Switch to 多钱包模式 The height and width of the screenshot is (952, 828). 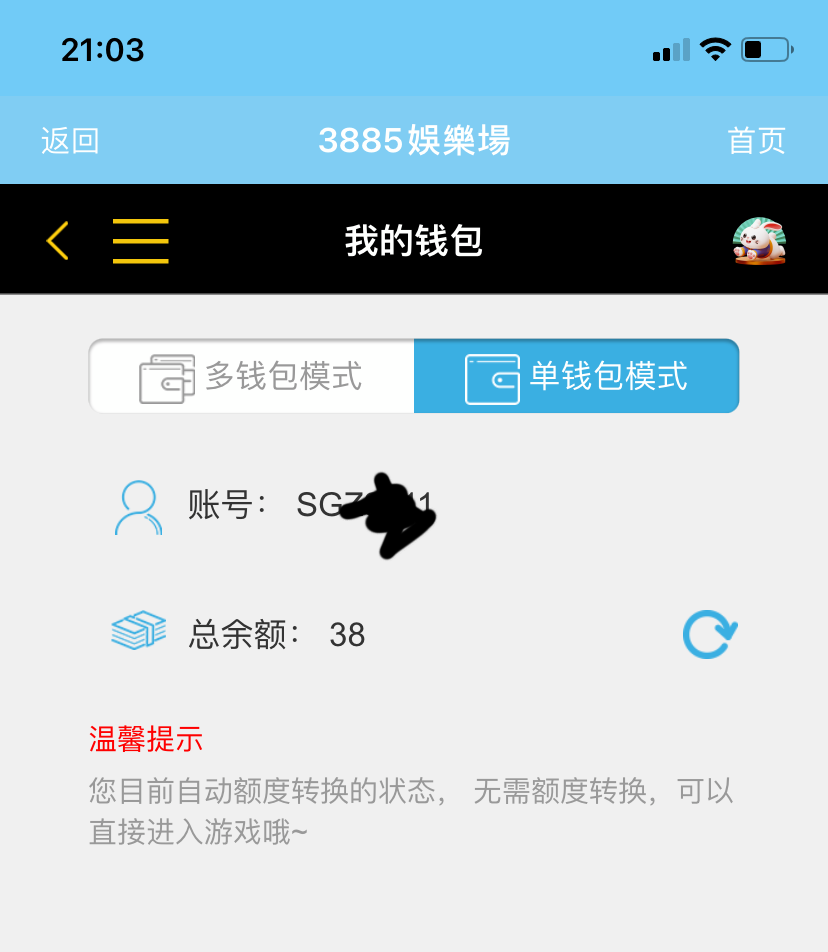click(252, 377)
